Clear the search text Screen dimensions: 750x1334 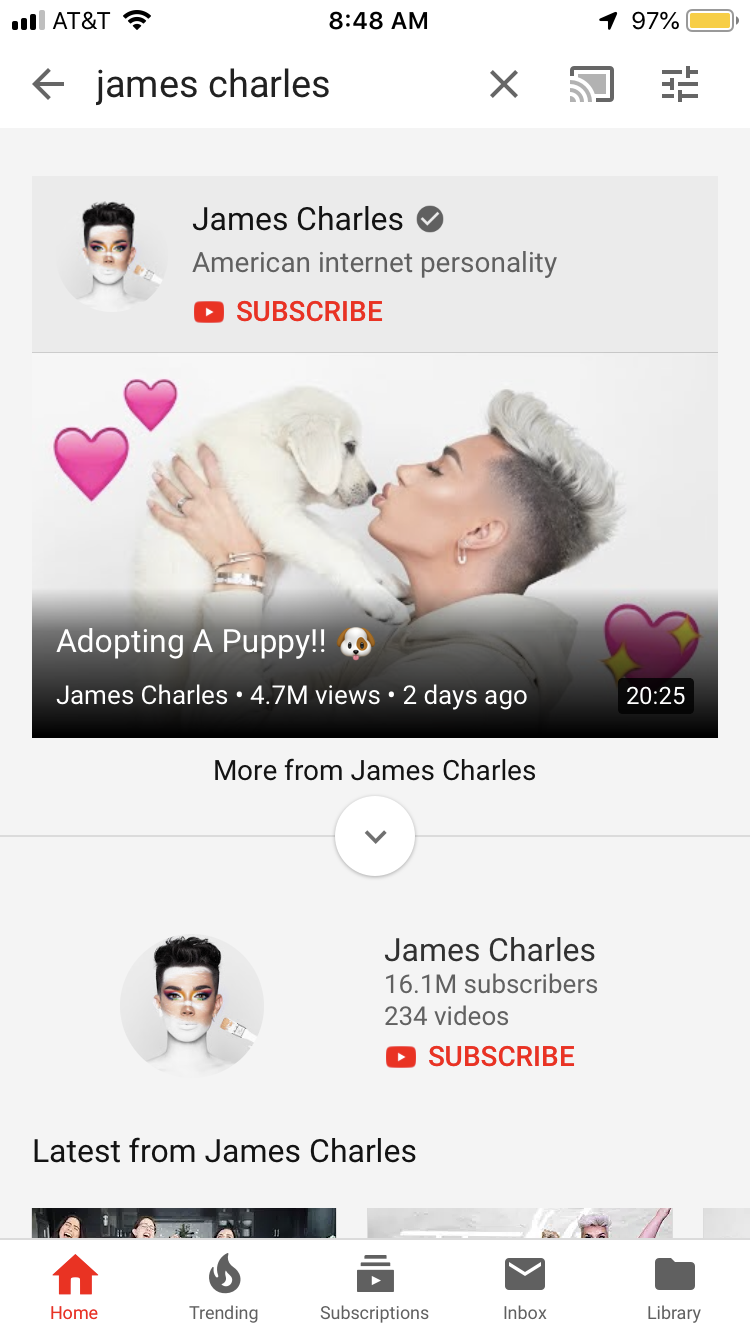click(x=504, y=85)
